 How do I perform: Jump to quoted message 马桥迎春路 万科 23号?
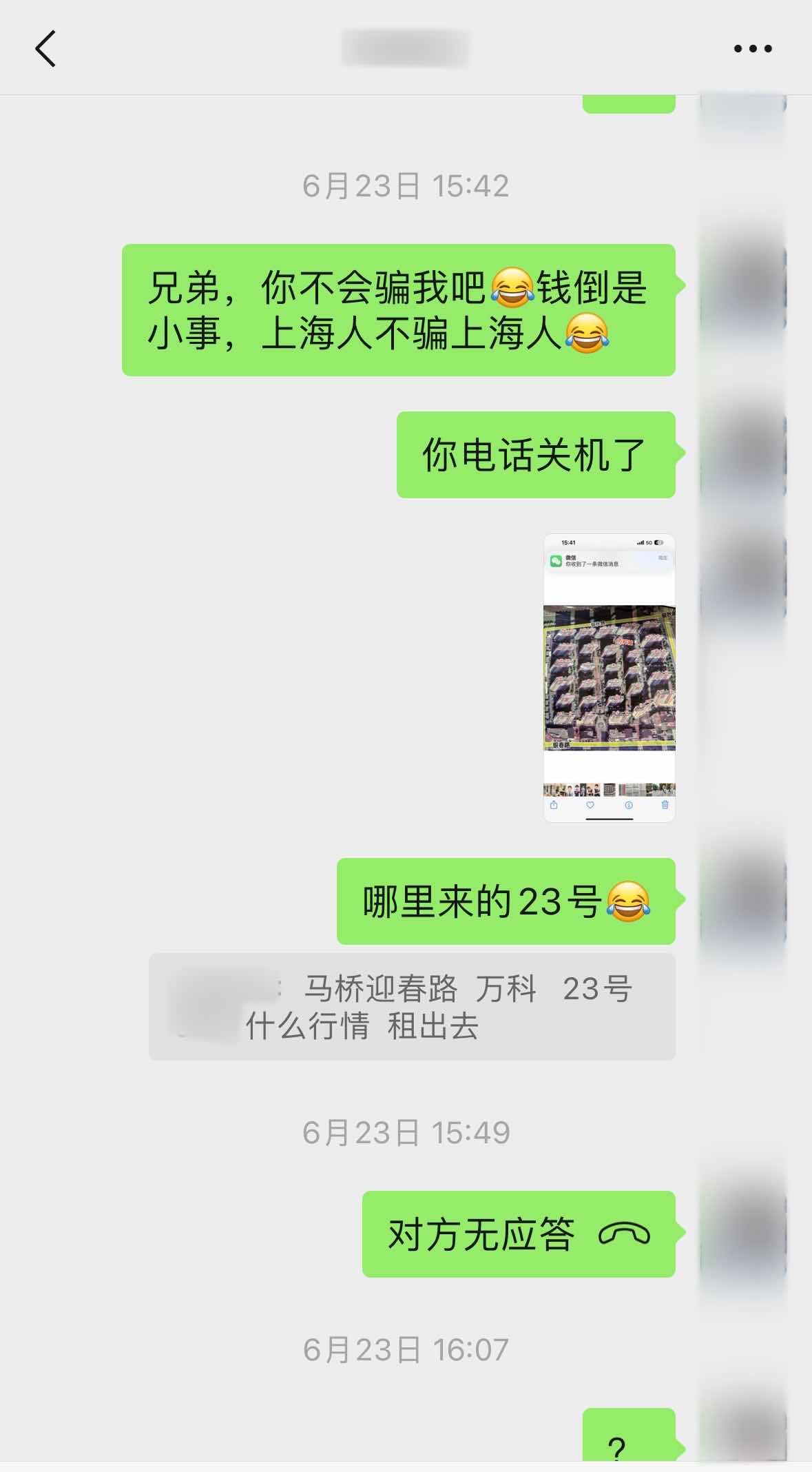click(x=412, y=1006)
